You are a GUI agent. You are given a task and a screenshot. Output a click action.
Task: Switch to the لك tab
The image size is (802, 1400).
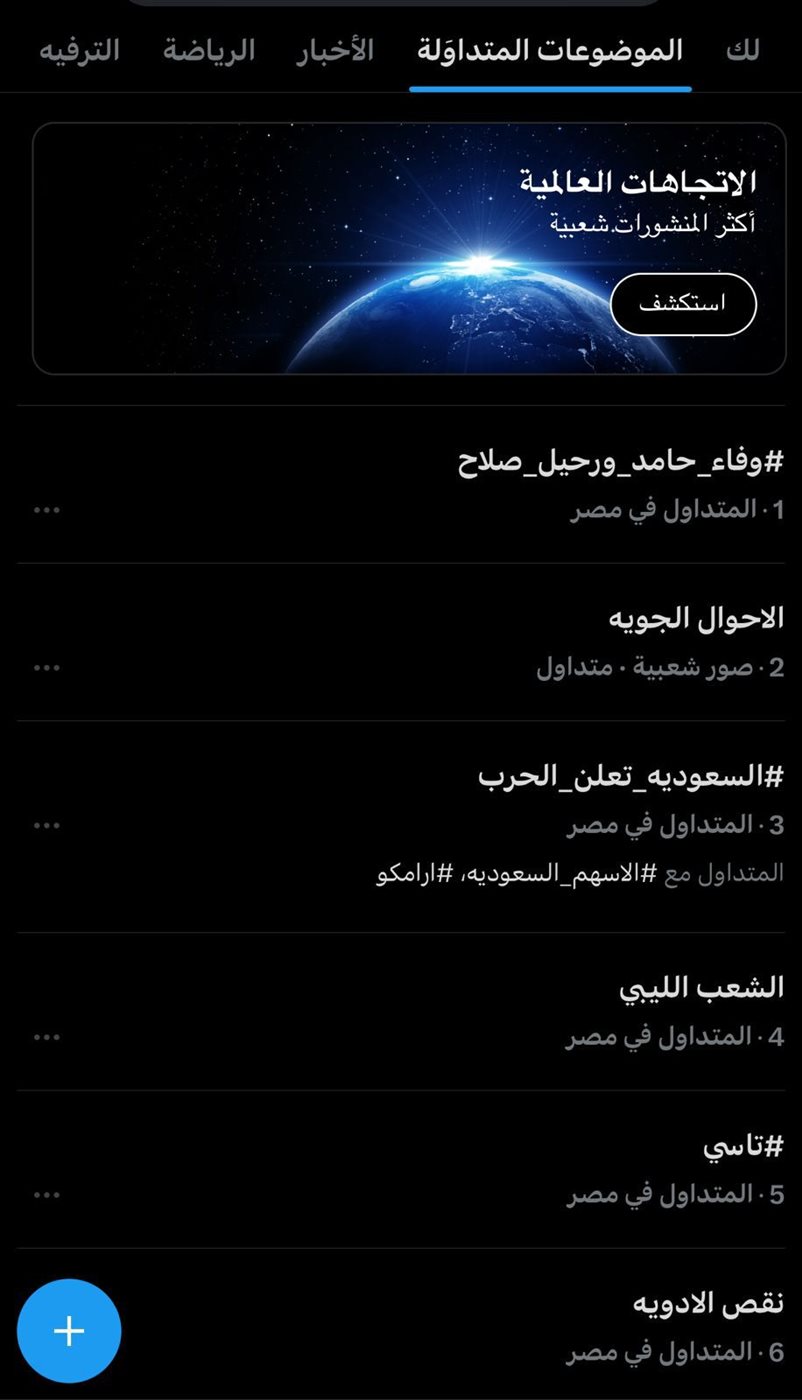(742, 51)
